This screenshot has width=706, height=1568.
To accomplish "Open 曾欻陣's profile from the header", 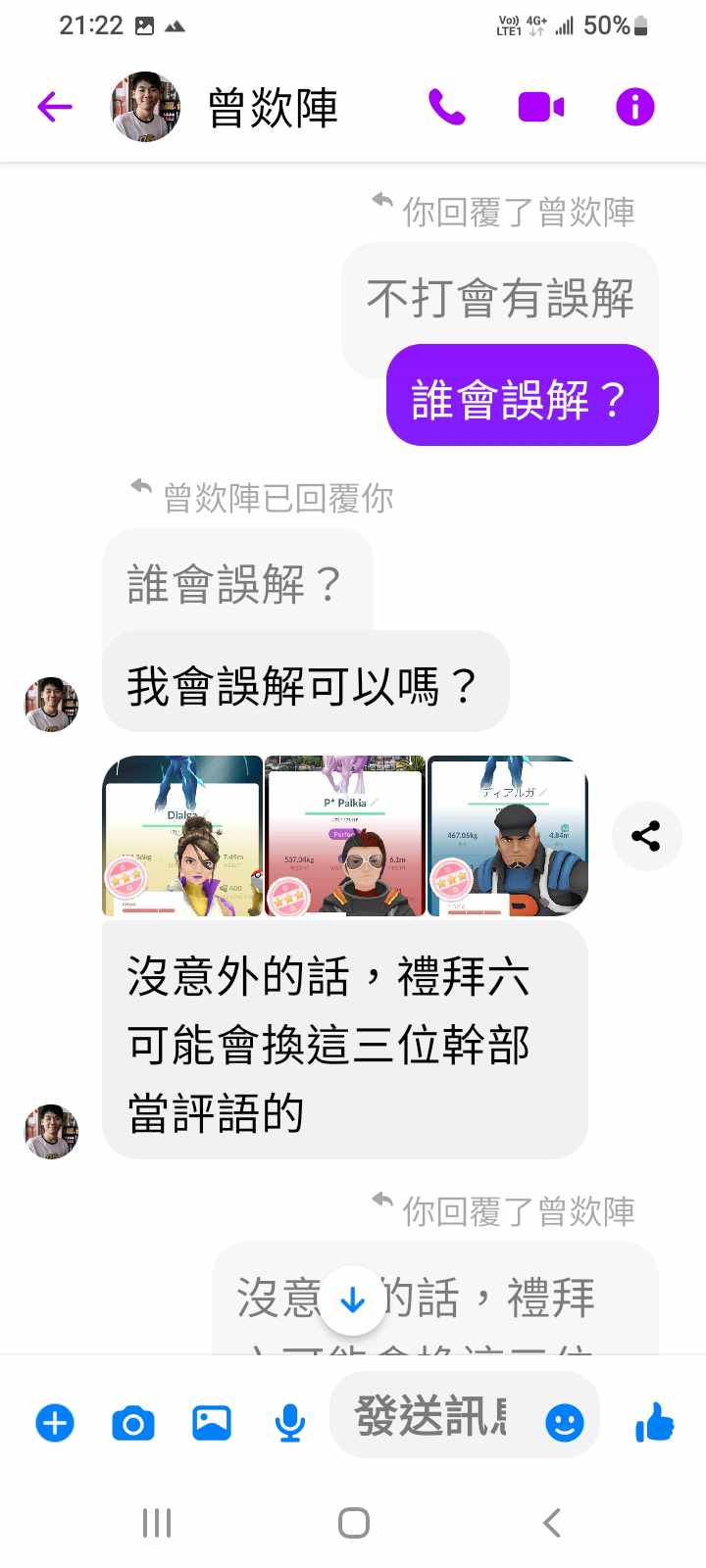I will pyautogui.click(x=273, y=107).
